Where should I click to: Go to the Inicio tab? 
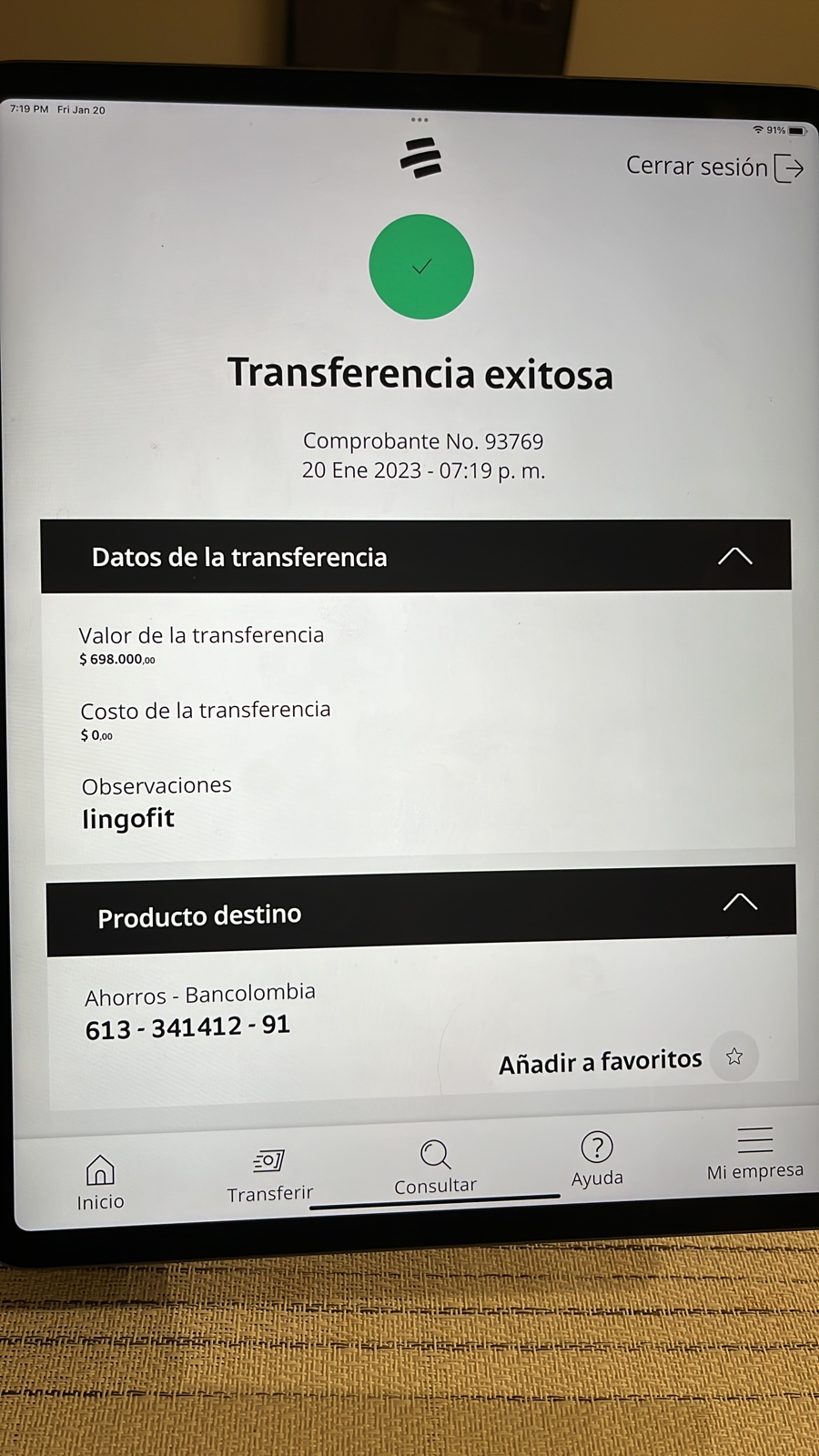[100, 1182]
